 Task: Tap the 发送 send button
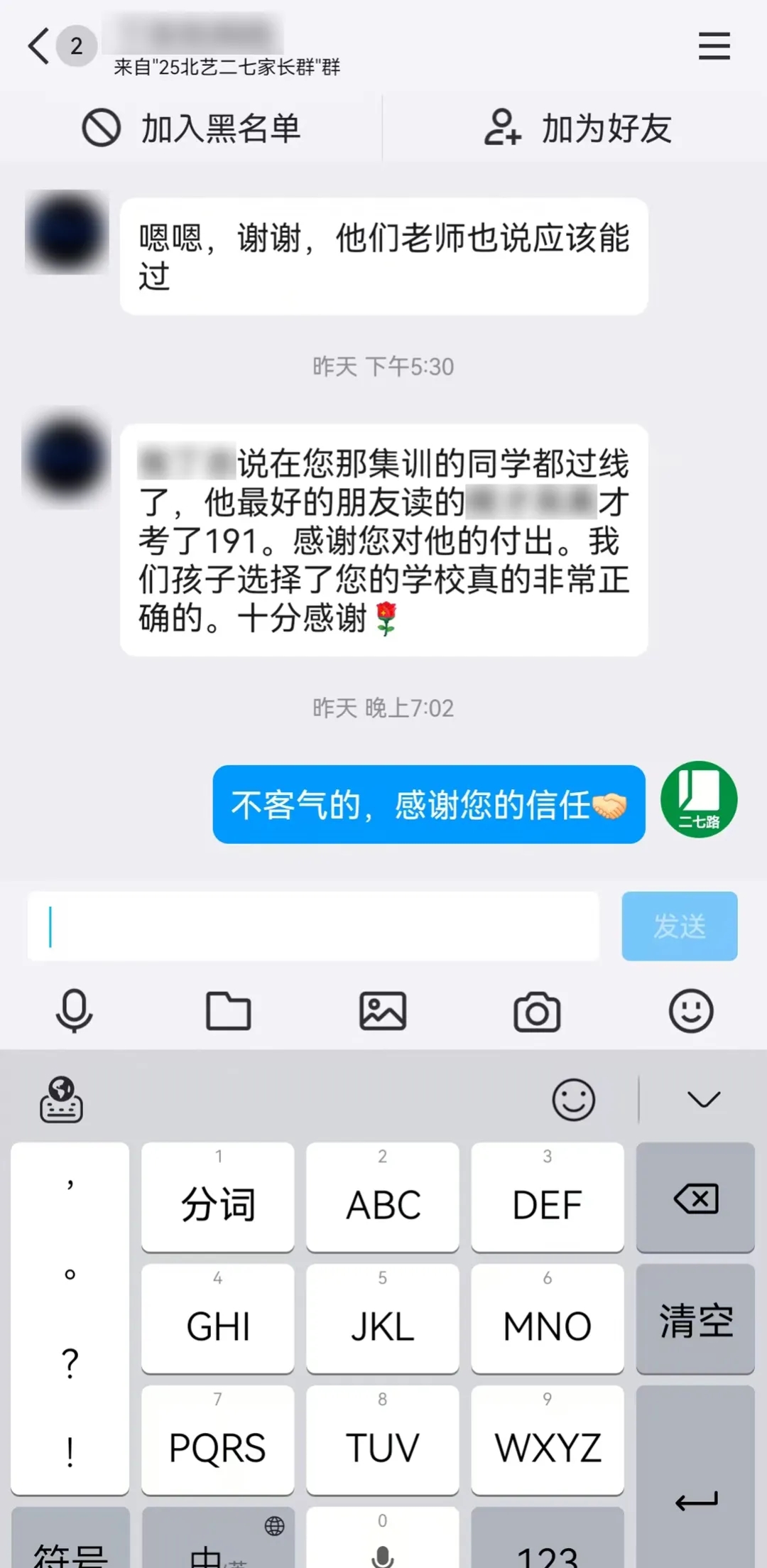click(679, 926)
